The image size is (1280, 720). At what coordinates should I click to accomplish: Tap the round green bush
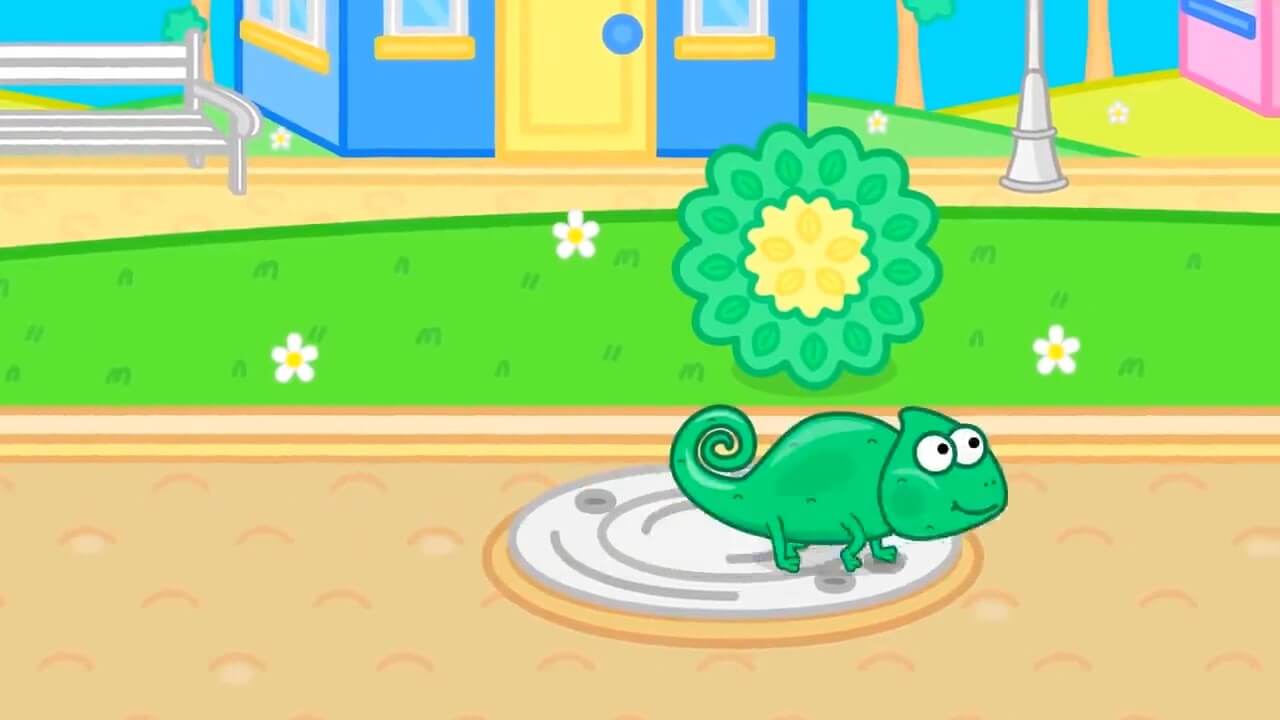[808, 257]
